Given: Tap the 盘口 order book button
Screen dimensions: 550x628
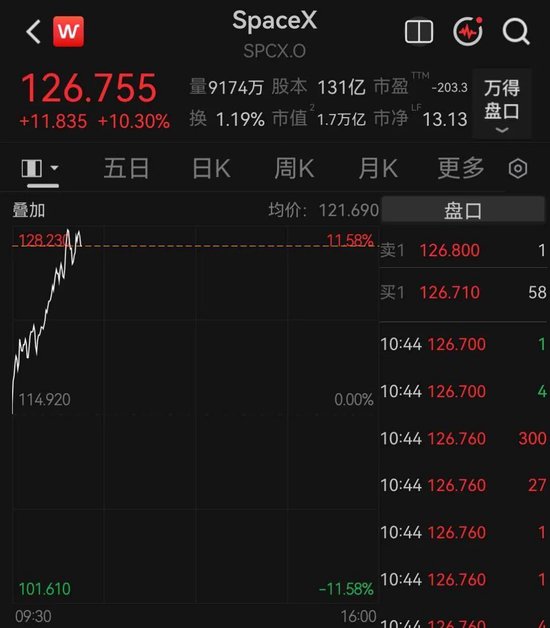Looking at the screenshot, I should coord(463,209).
